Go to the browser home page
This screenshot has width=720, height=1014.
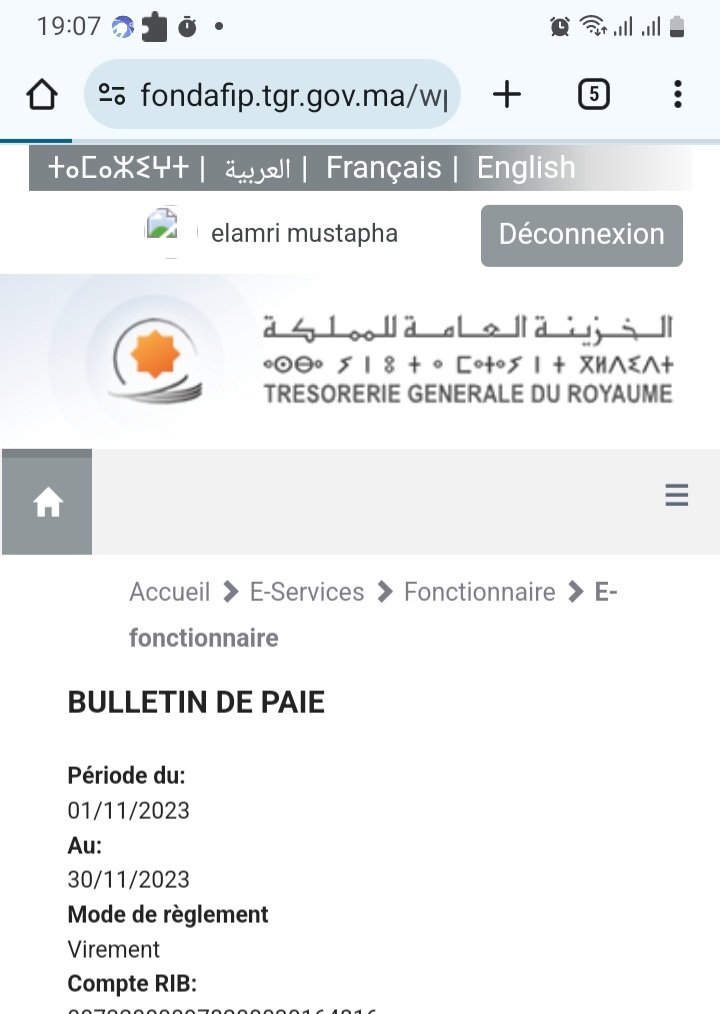[x=42, y=95]
